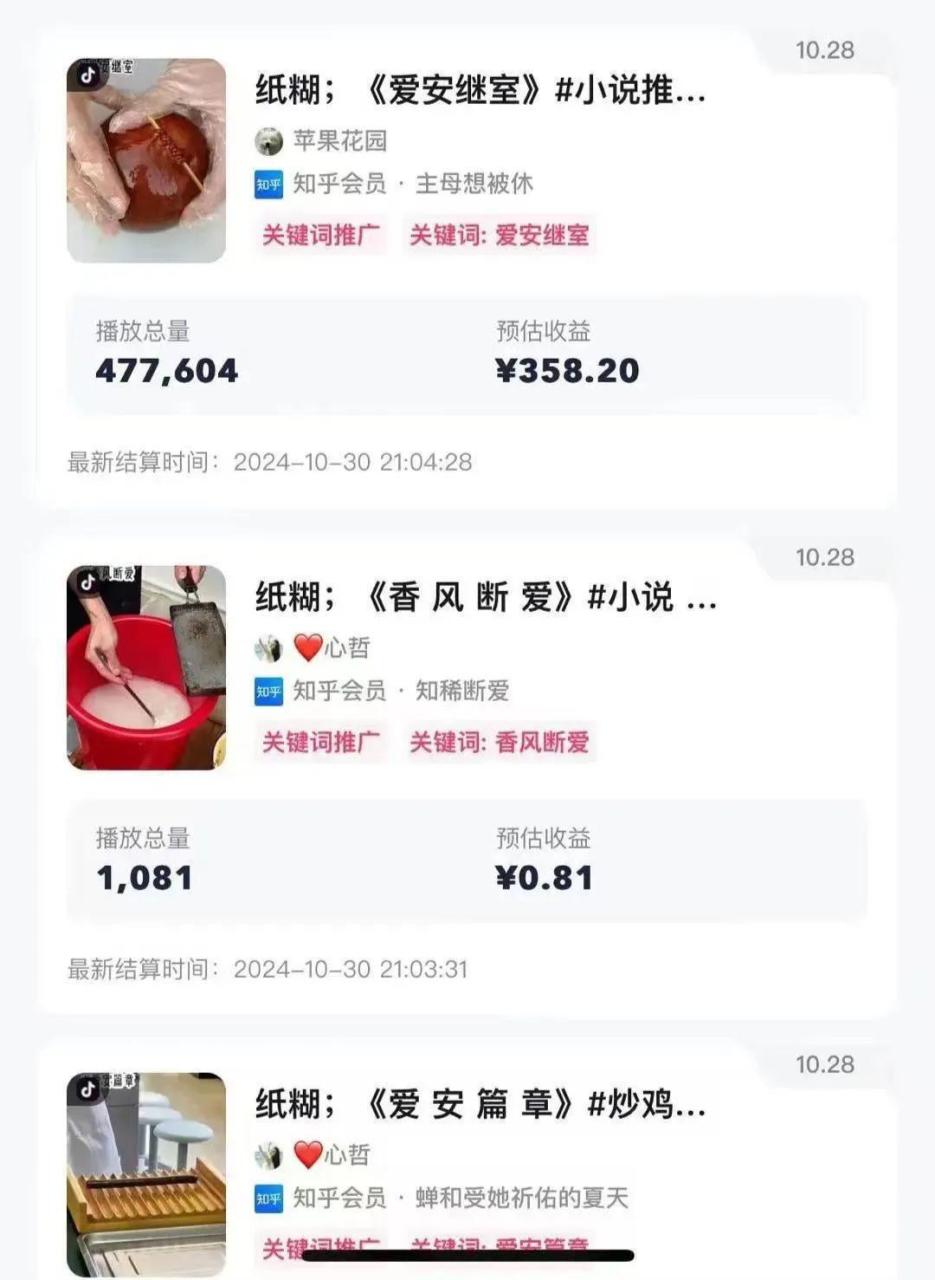The width and height of the screenshot is (935, 1280).
Task: Click the 知乎 badge next to 蝉和受她祈佑的夏天
Action: [267, 1199]
